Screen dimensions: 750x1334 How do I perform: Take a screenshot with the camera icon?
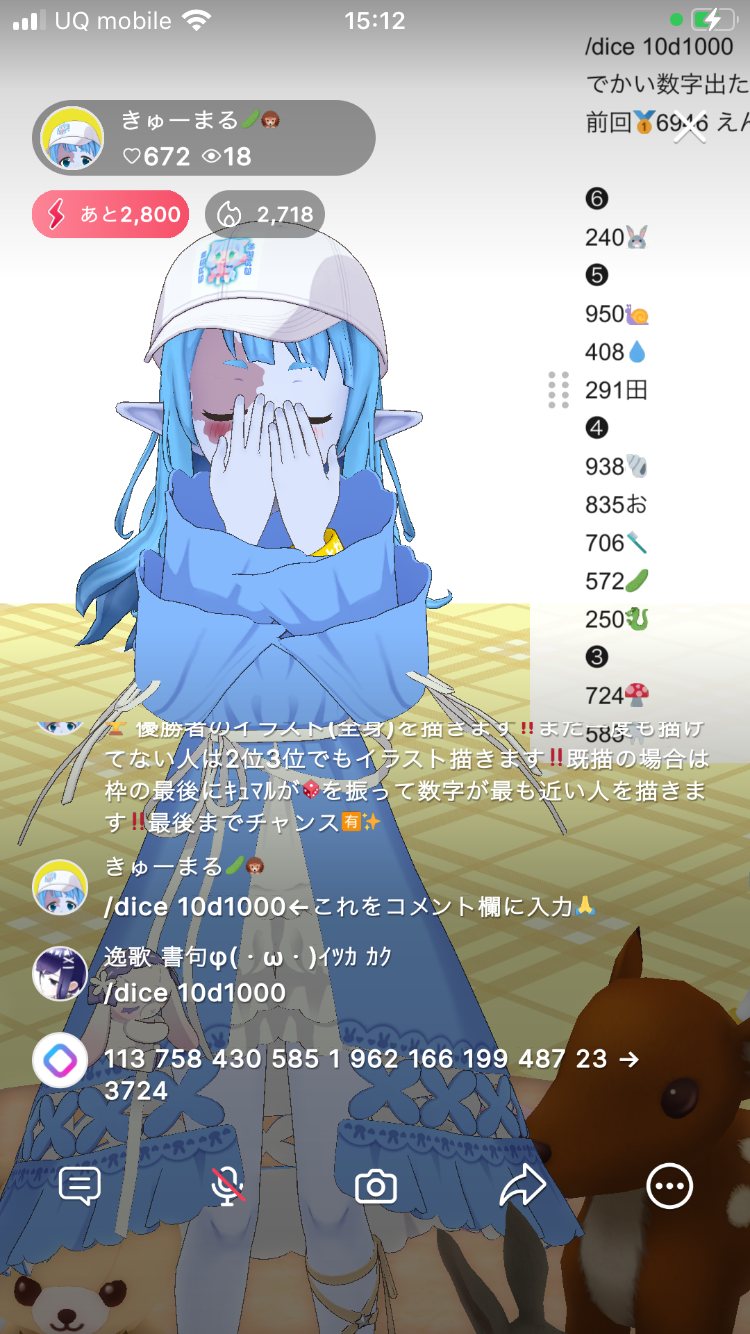pos(376,1187)
